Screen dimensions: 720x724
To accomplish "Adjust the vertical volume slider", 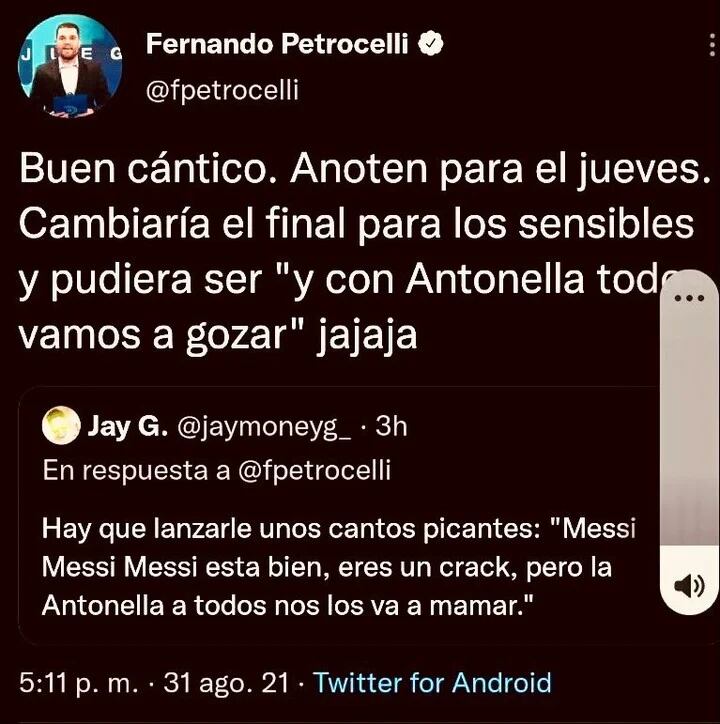I will pyautogui.click(x=687, y=430).
